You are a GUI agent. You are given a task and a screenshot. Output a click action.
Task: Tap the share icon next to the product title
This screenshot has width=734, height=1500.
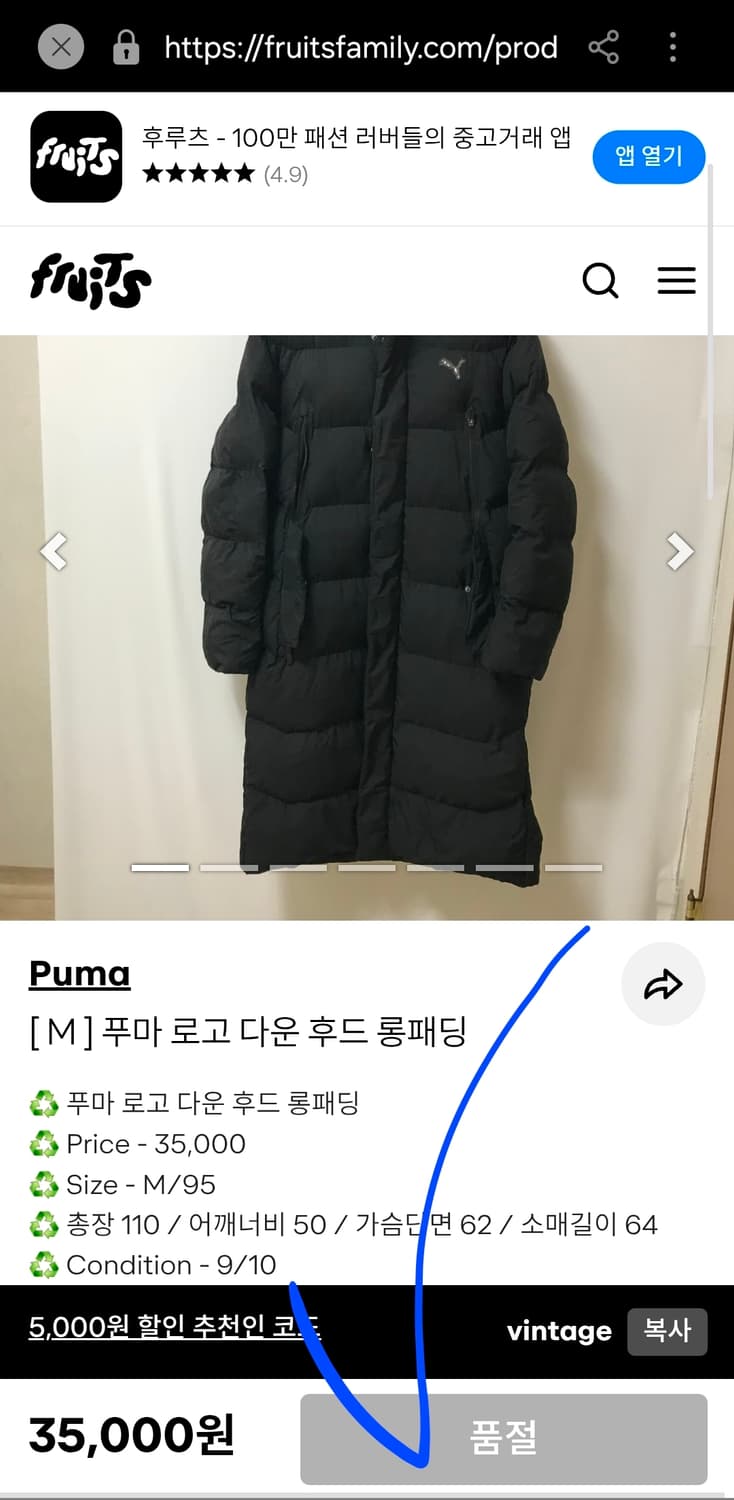[663, 984]
